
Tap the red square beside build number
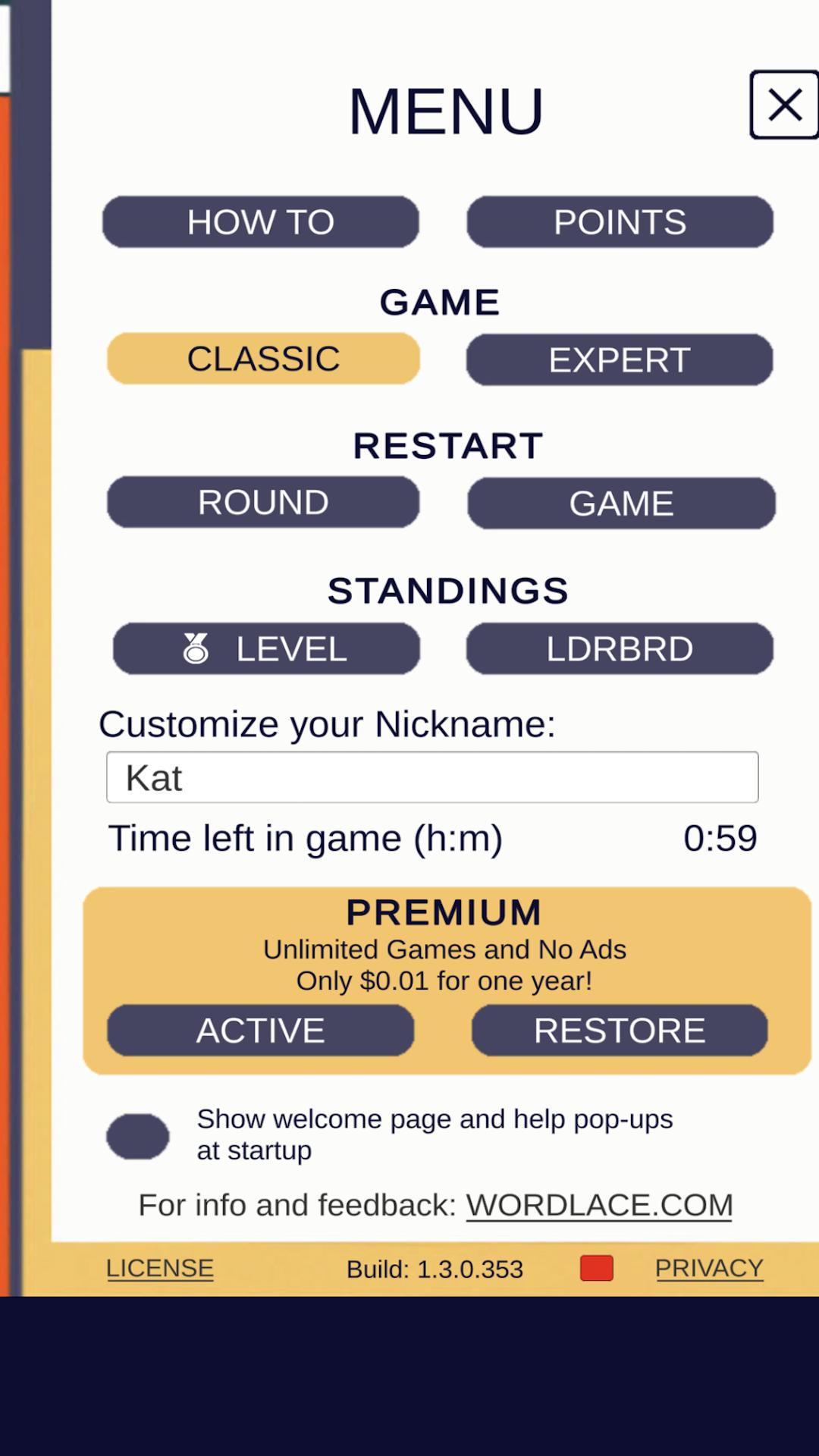coord(597,1268)
